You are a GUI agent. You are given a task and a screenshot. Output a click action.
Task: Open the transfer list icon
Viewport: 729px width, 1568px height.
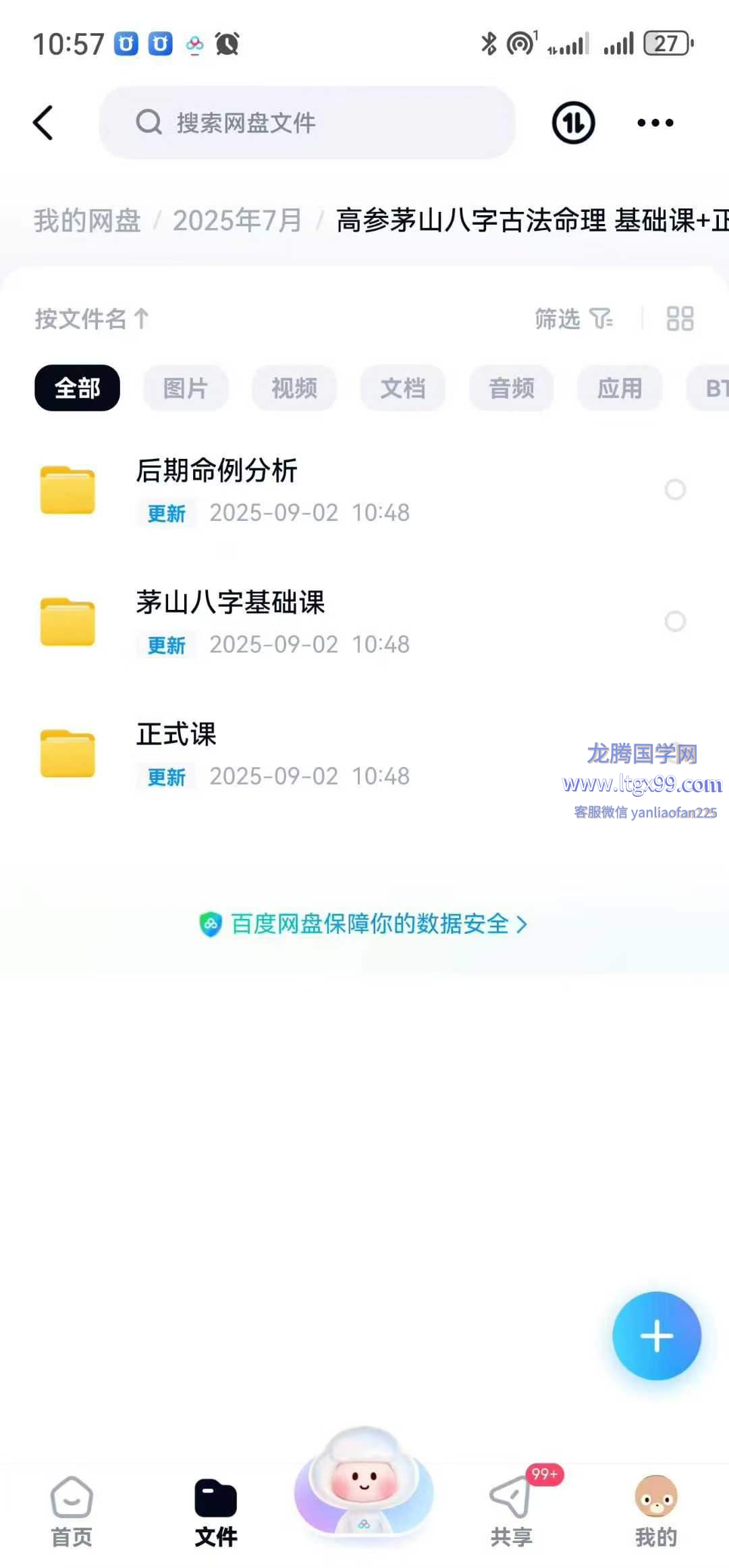click(x=573, y=123)
